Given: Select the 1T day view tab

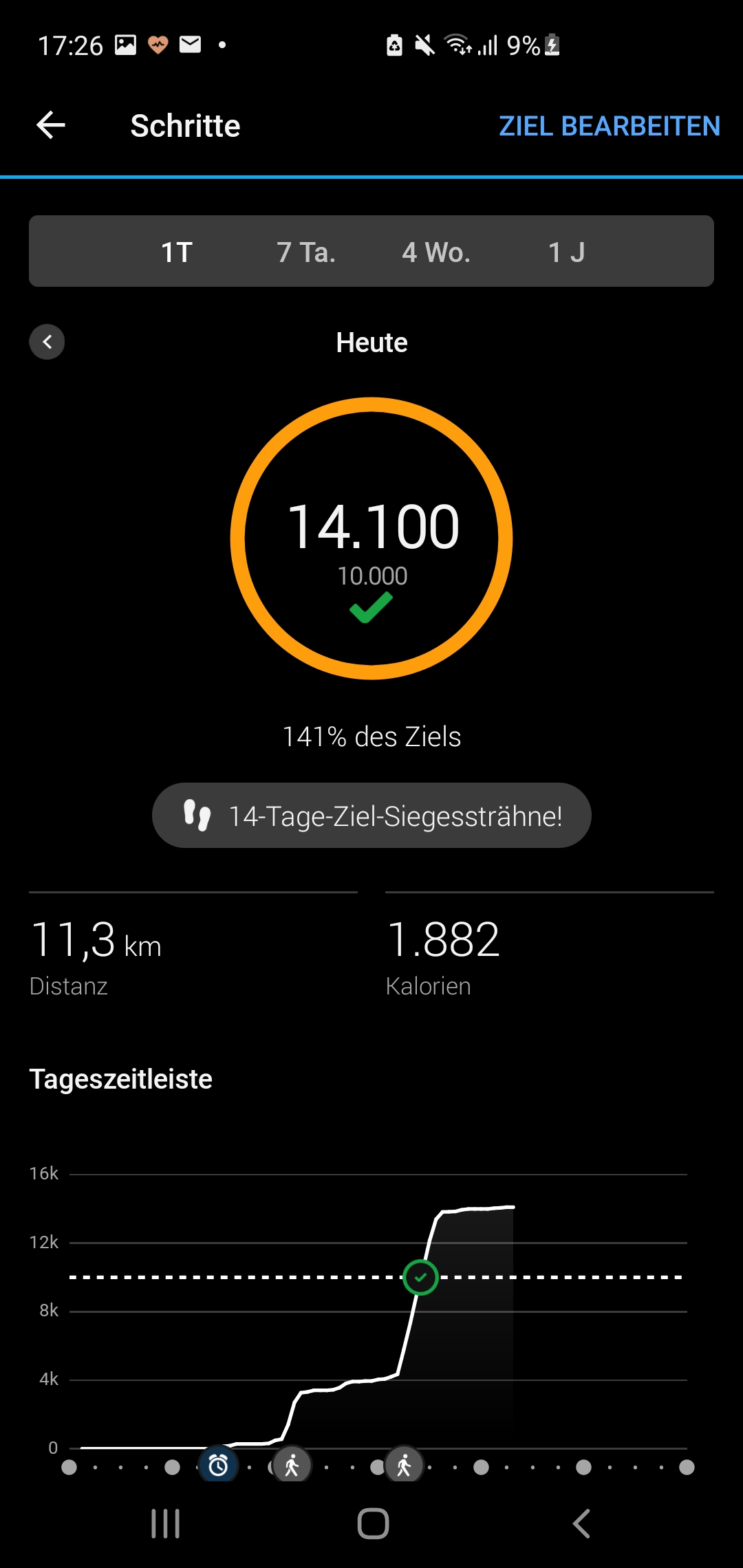Looking at the screenshot, I should [x=176, y=252].
